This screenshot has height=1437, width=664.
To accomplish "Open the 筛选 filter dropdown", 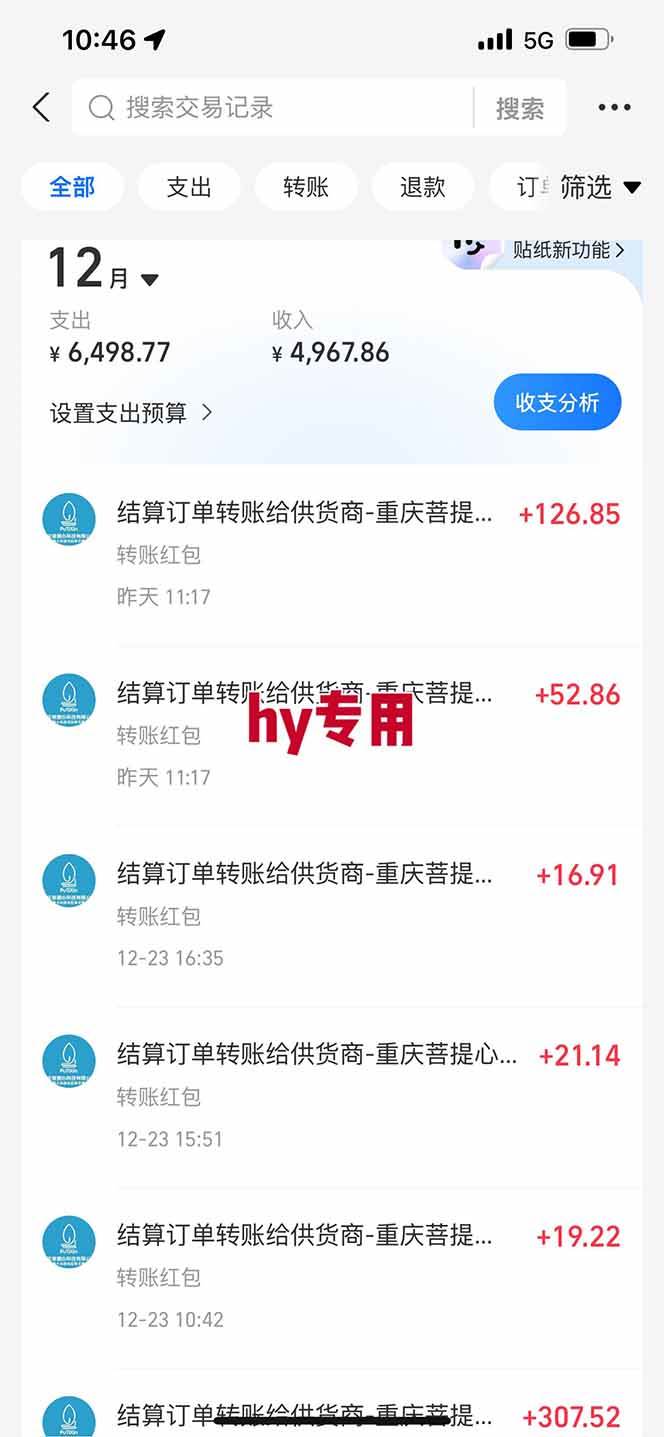I will pos(600,187).
